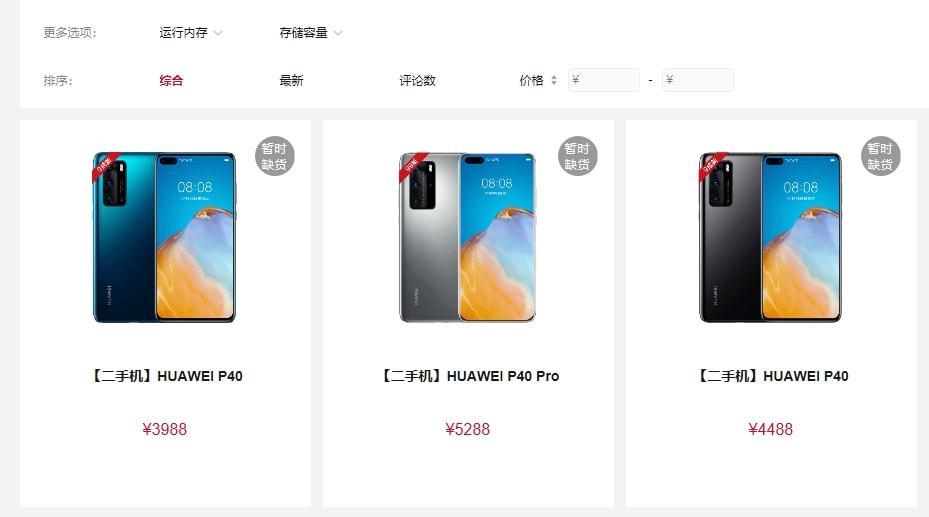This screenshot has width=929, height=517.
Task: Tap the minimum price input field
Action: [x=604, y=81]
